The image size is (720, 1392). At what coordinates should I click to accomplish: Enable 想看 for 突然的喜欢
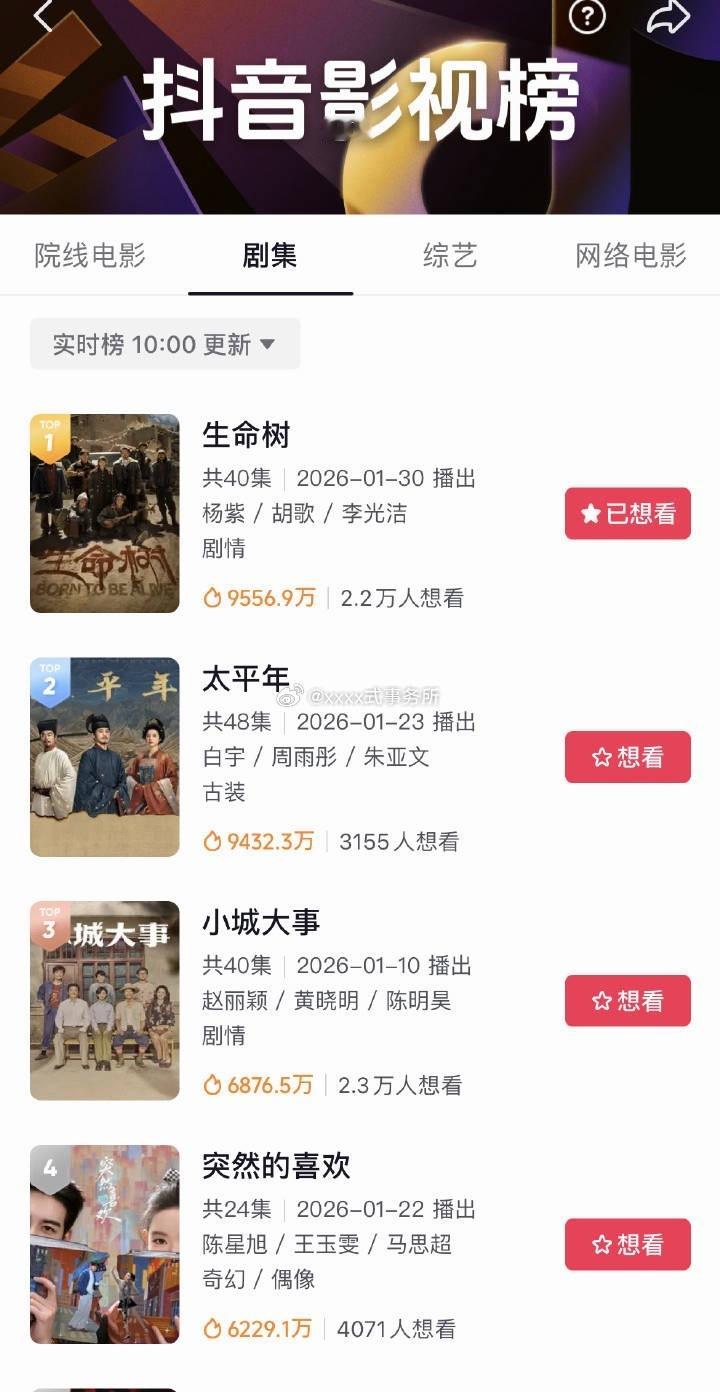pos(627,1244)
